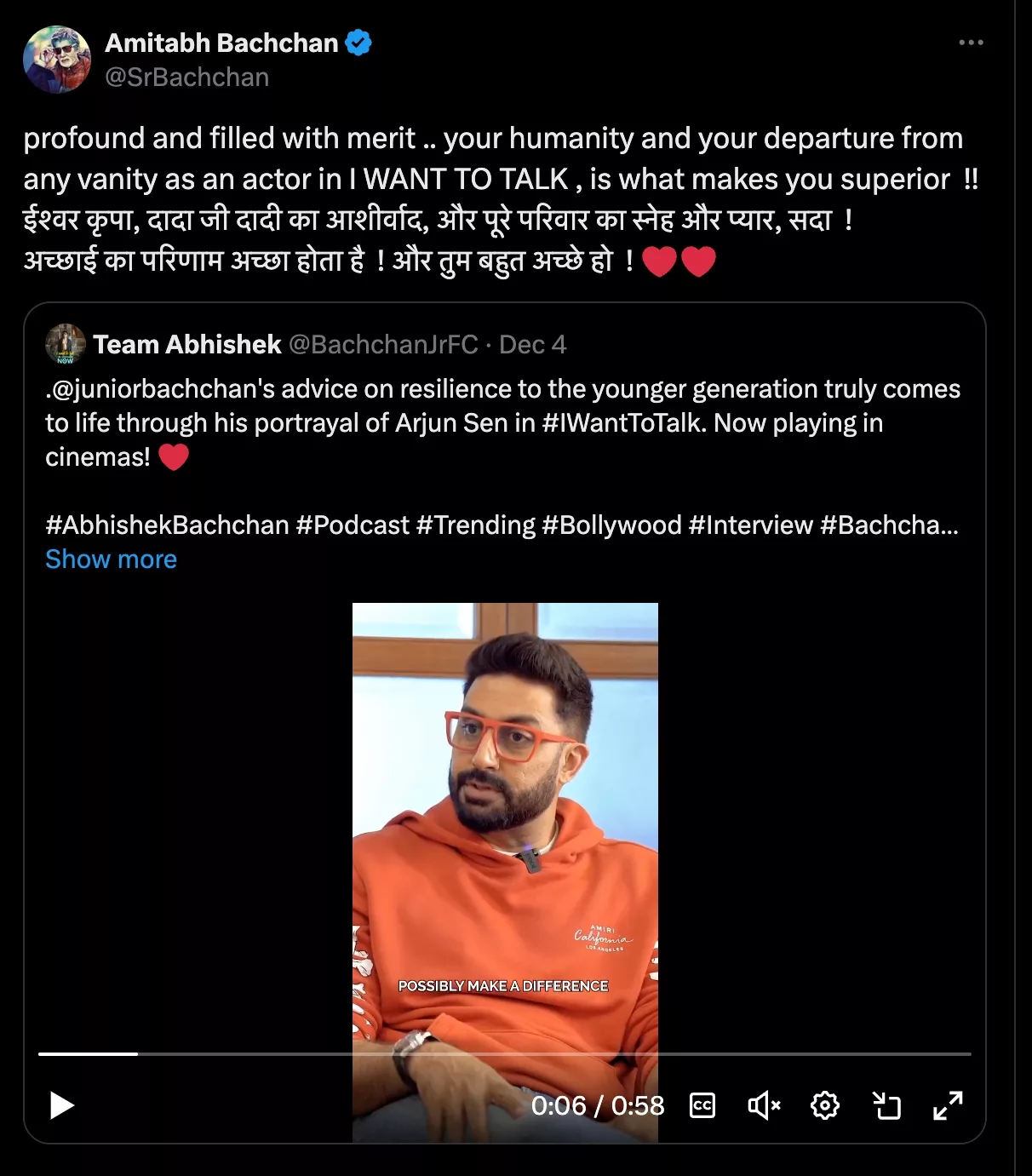Viewport: 1032px width, 1176px height.
Task: Open Amitabh Bachchan's profile picture
Action: click(x=57, y=60)
